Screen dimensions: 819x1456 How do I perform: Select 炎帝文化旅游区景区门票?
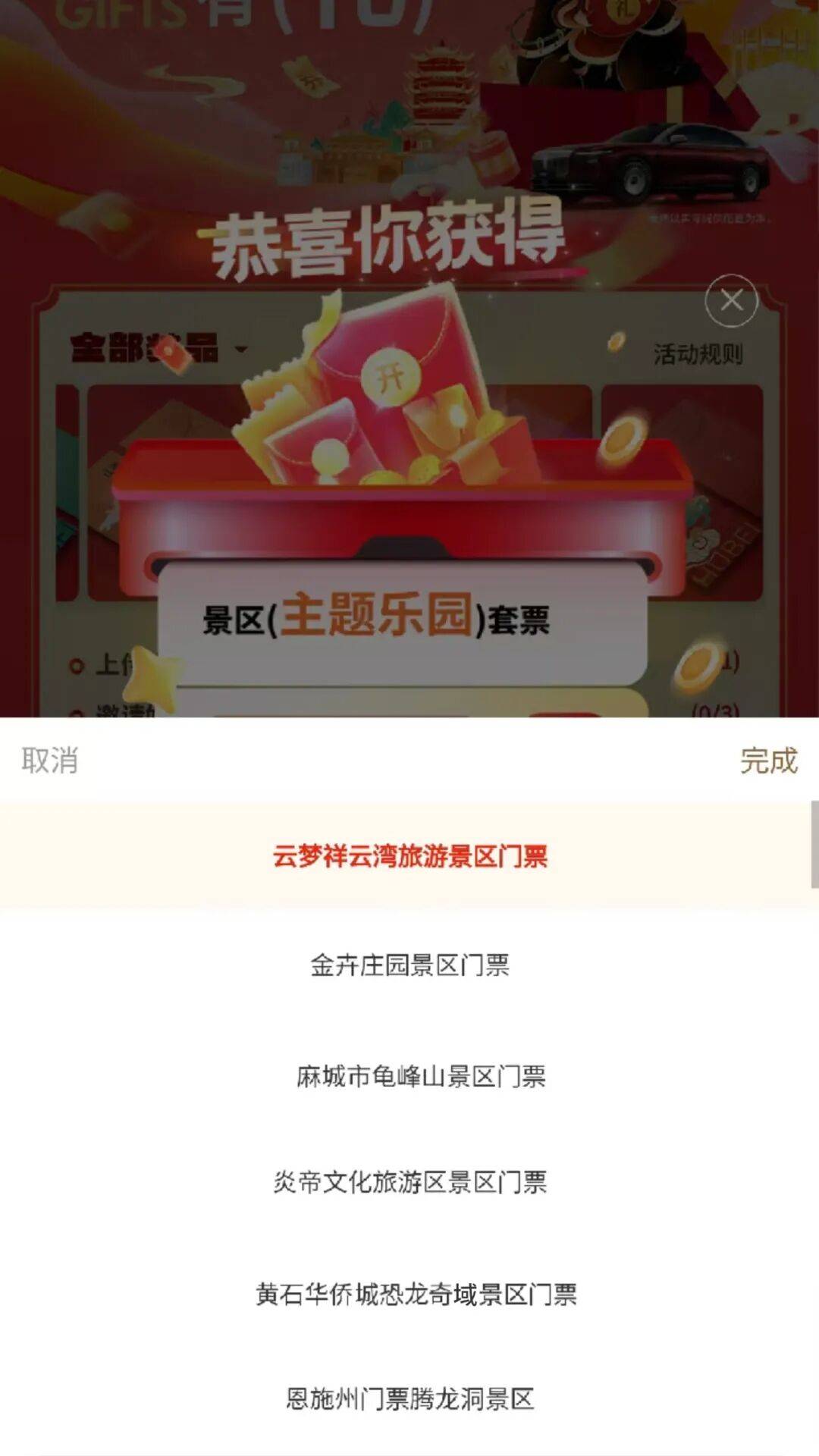409,1181
